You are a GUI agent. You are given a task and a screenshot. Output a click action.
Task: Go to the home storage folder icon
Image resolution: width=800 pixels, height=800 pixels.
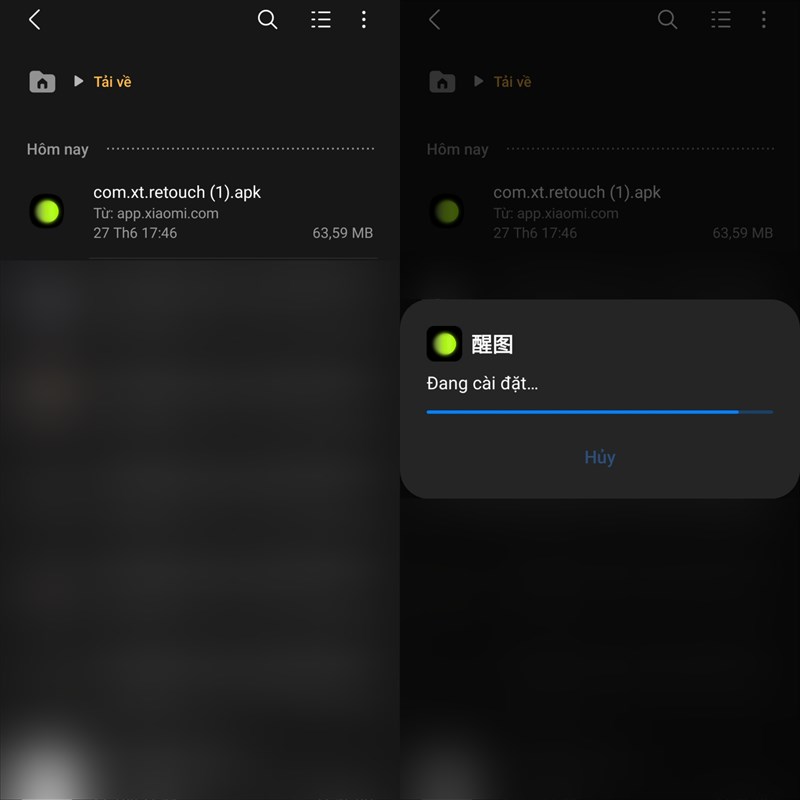click(x=42, y=82)
